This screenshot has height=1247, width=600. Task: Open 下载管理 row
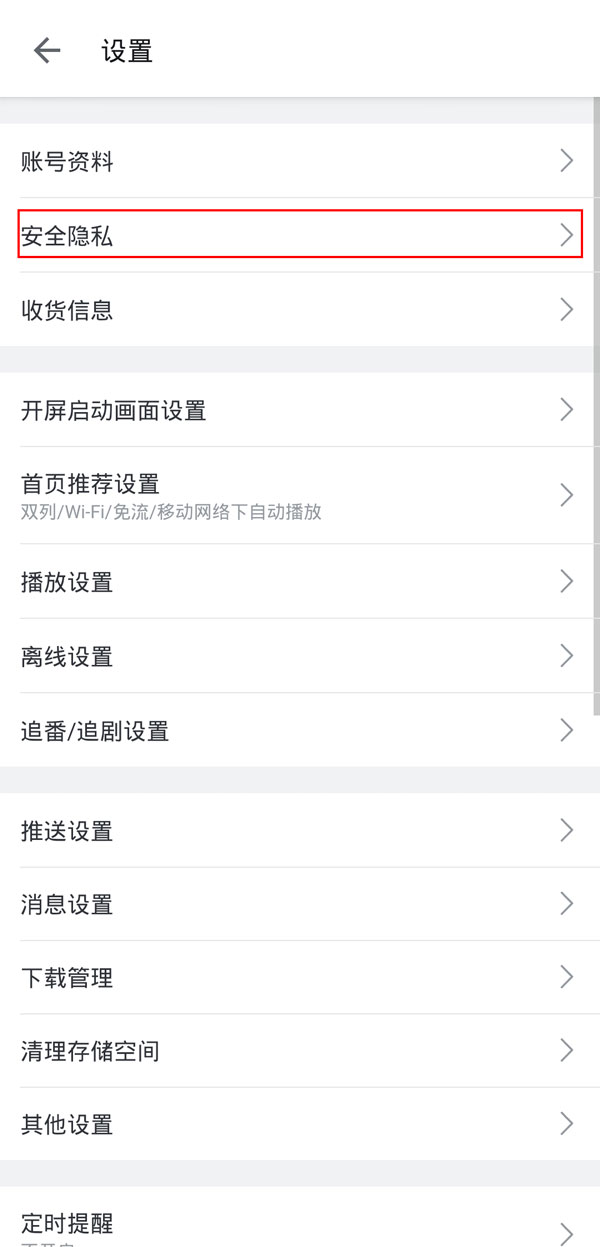(300, 977)
